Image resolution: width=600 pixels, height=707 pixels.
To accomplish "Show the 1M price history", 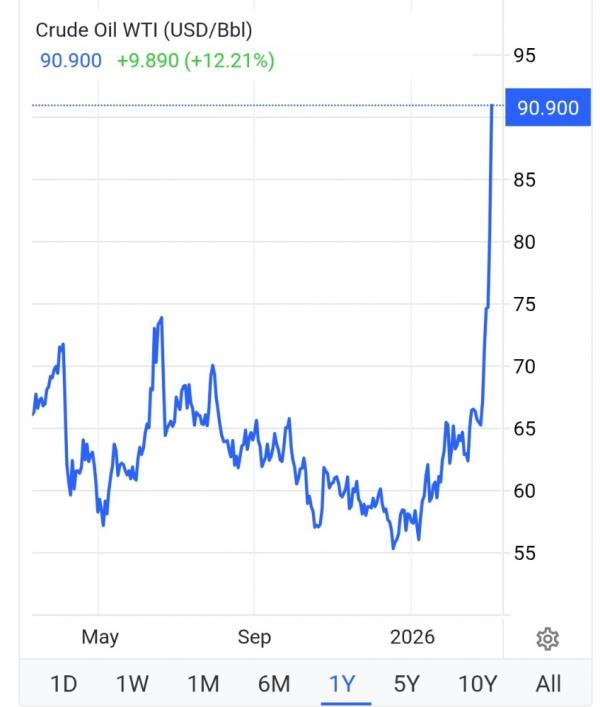I will click(x=203, y=684).
